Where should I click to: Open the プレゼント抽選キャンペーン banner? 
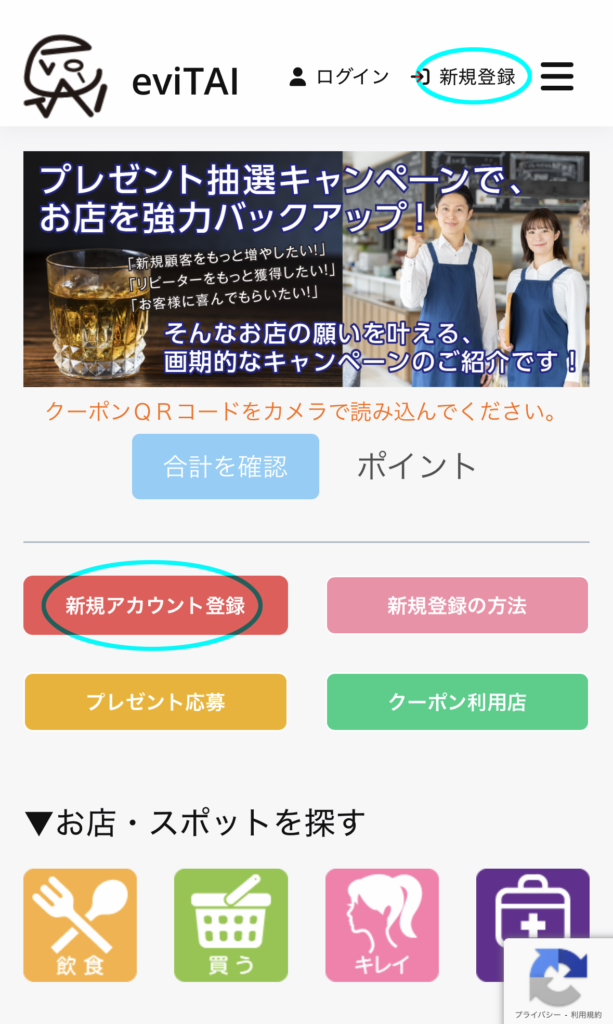[x=306, y=269]
